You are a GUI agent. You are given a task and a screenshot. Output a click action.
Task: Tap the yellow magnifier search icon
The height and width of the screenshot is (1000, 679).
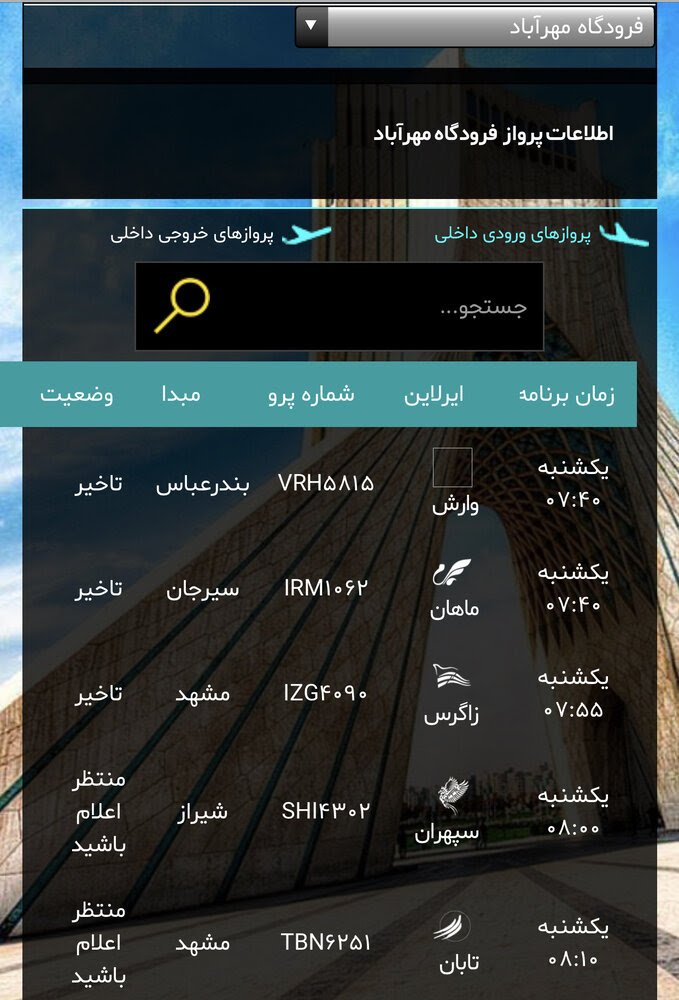tap(181, 305)
